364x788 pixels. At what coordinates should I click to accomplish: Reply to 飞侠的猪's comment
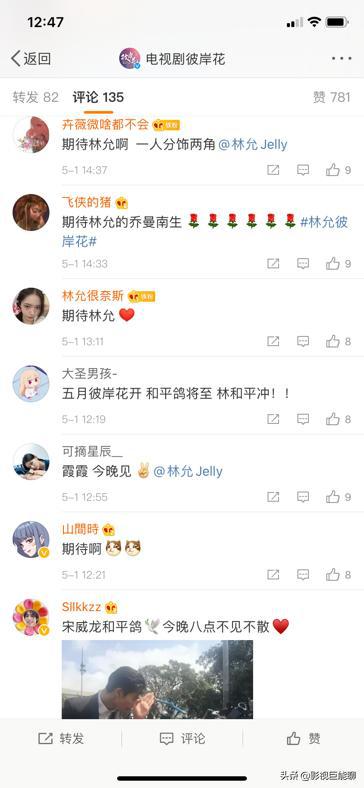(303, 263)
